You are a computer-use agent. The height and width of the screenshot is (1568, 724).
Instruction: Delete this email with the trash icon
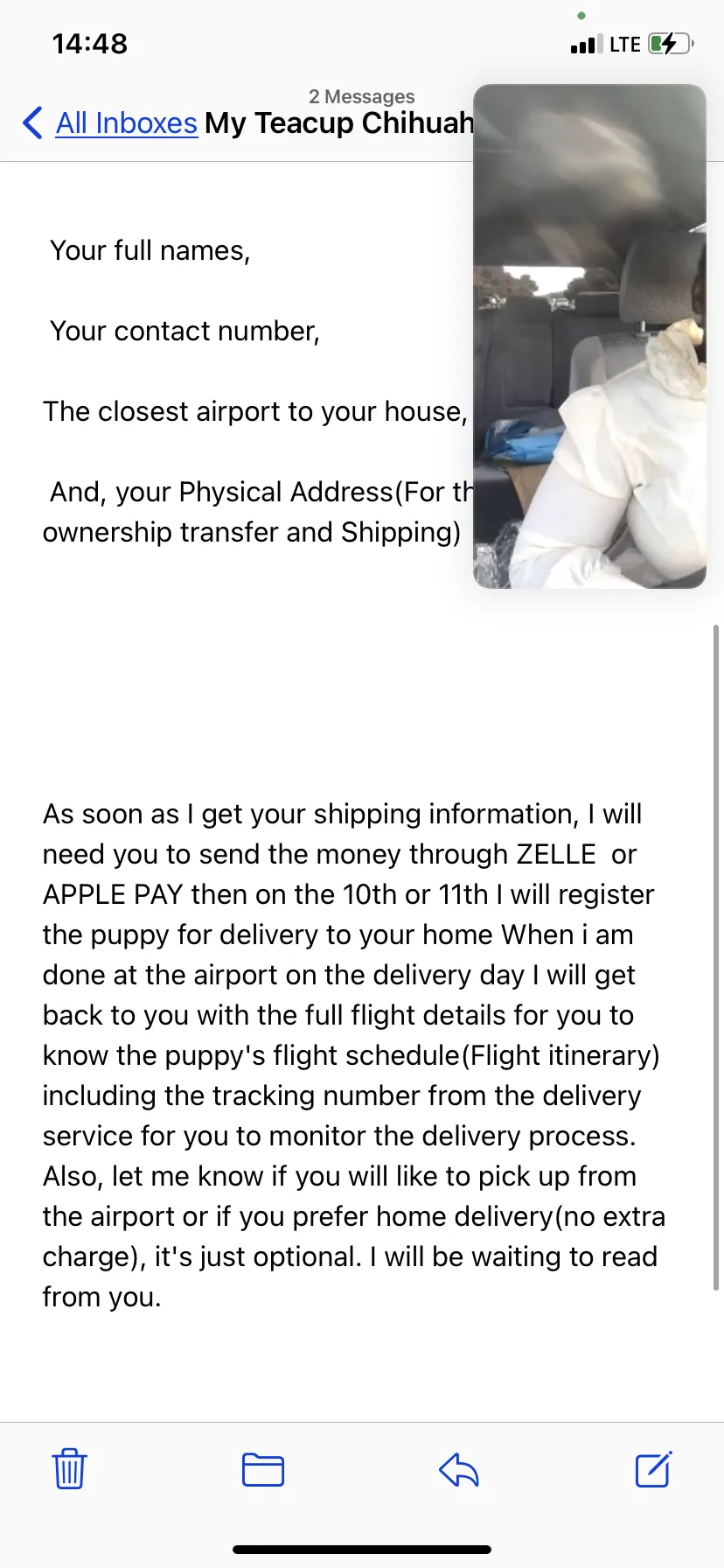(x=69, y=1469)
